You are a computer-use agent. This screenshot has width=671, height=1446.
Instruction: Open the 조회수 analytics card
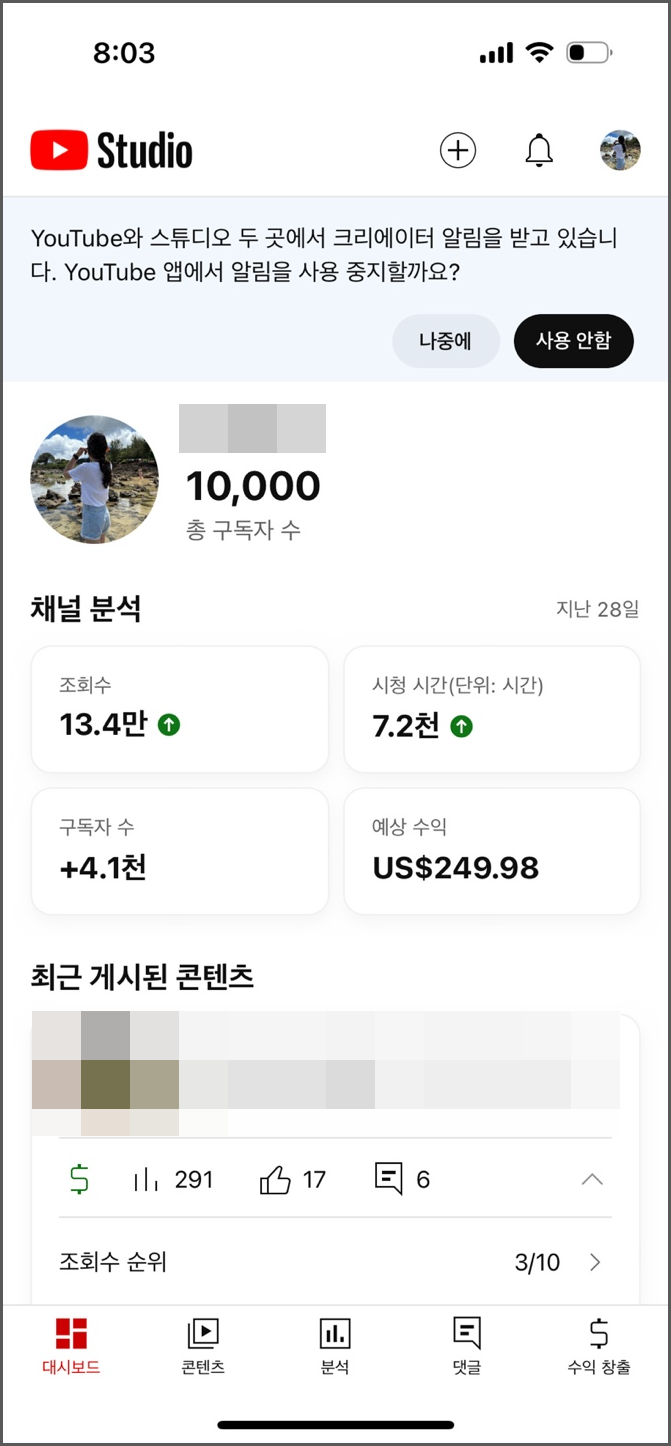(180, 709)
